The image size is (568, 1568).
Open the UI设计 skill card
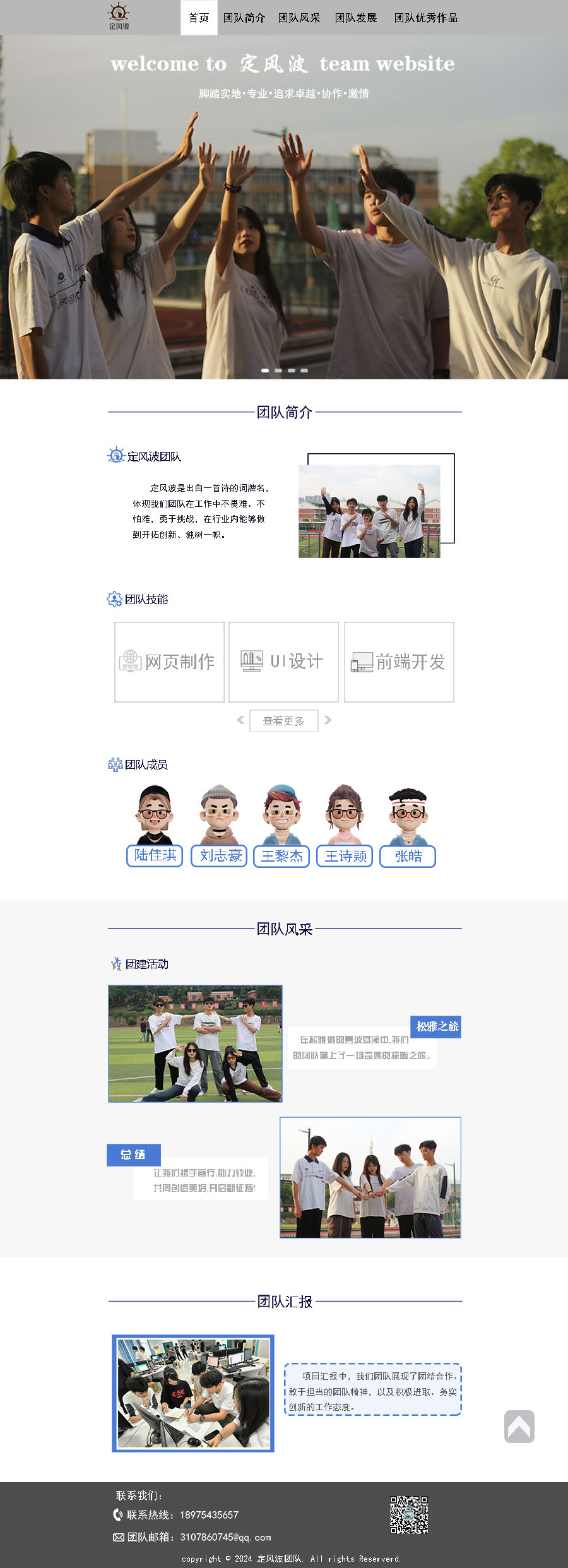[x=283, y=662]
